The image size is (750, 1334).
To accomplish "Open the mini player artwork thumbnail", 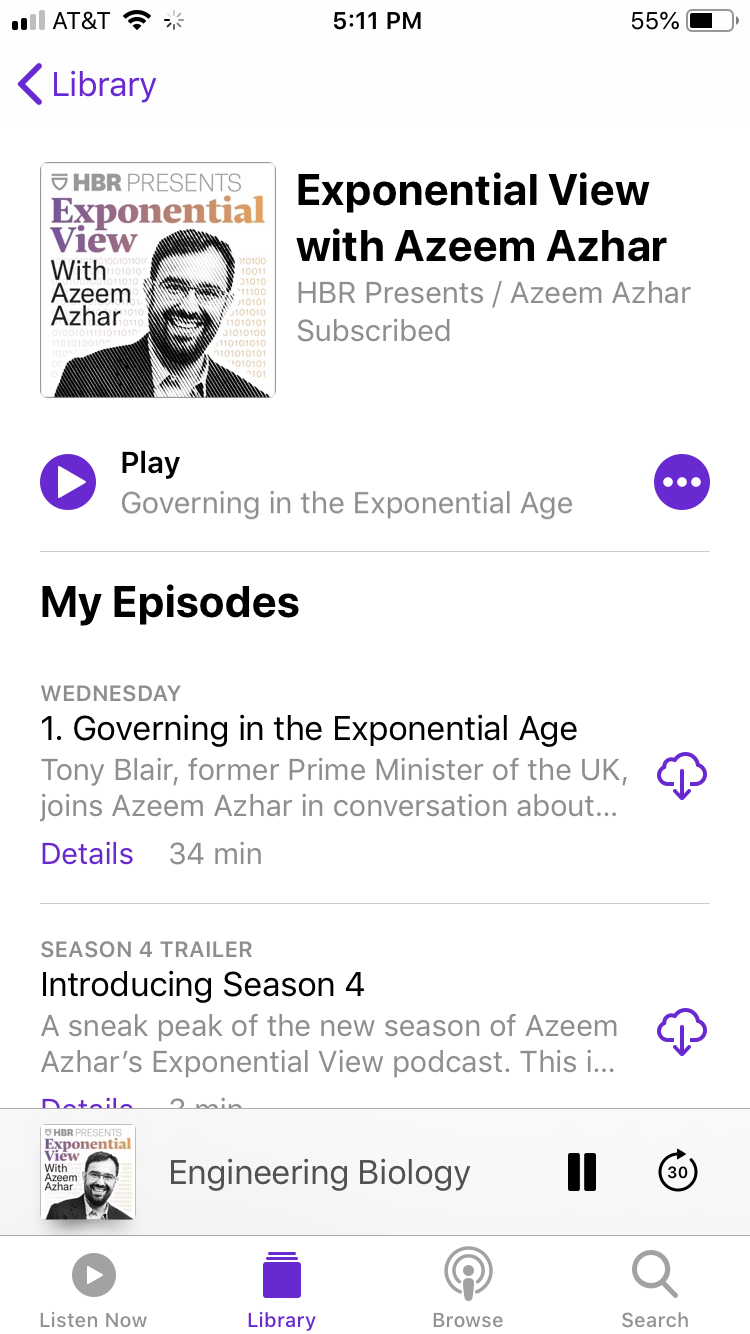I will [88, 1170].
